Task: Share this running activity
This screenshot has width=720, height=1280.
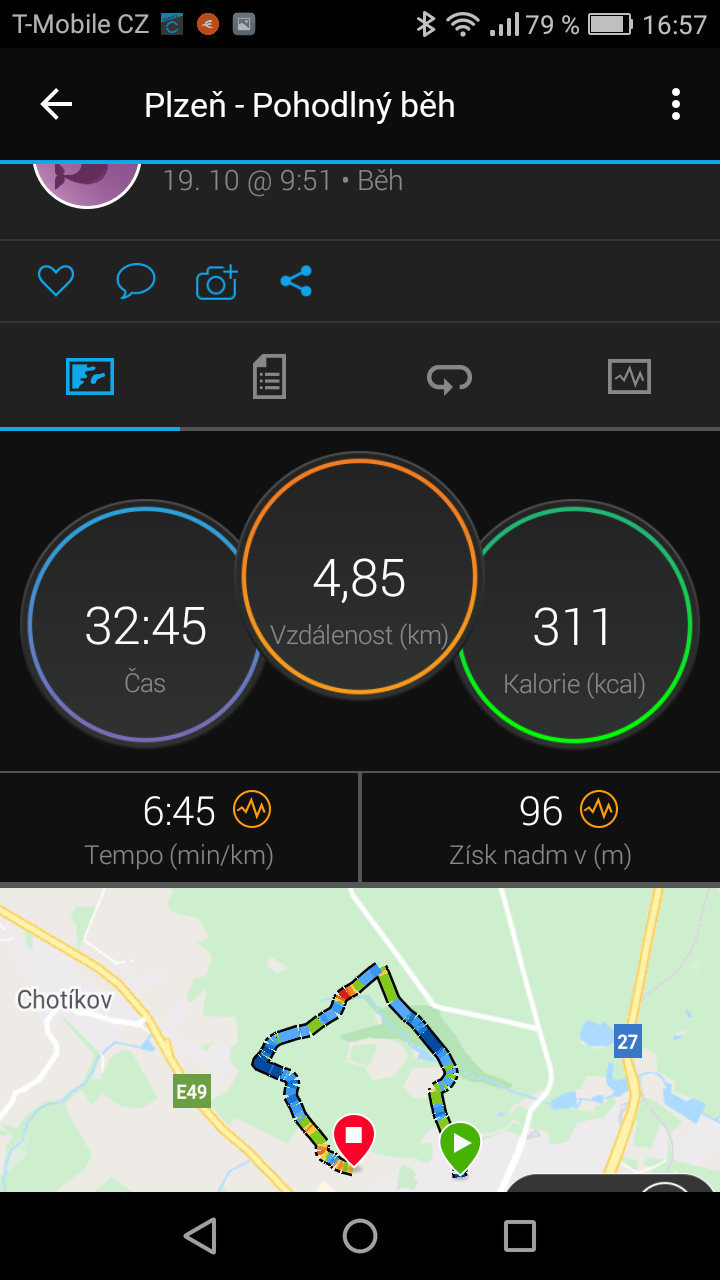Action: pos(296,282)
